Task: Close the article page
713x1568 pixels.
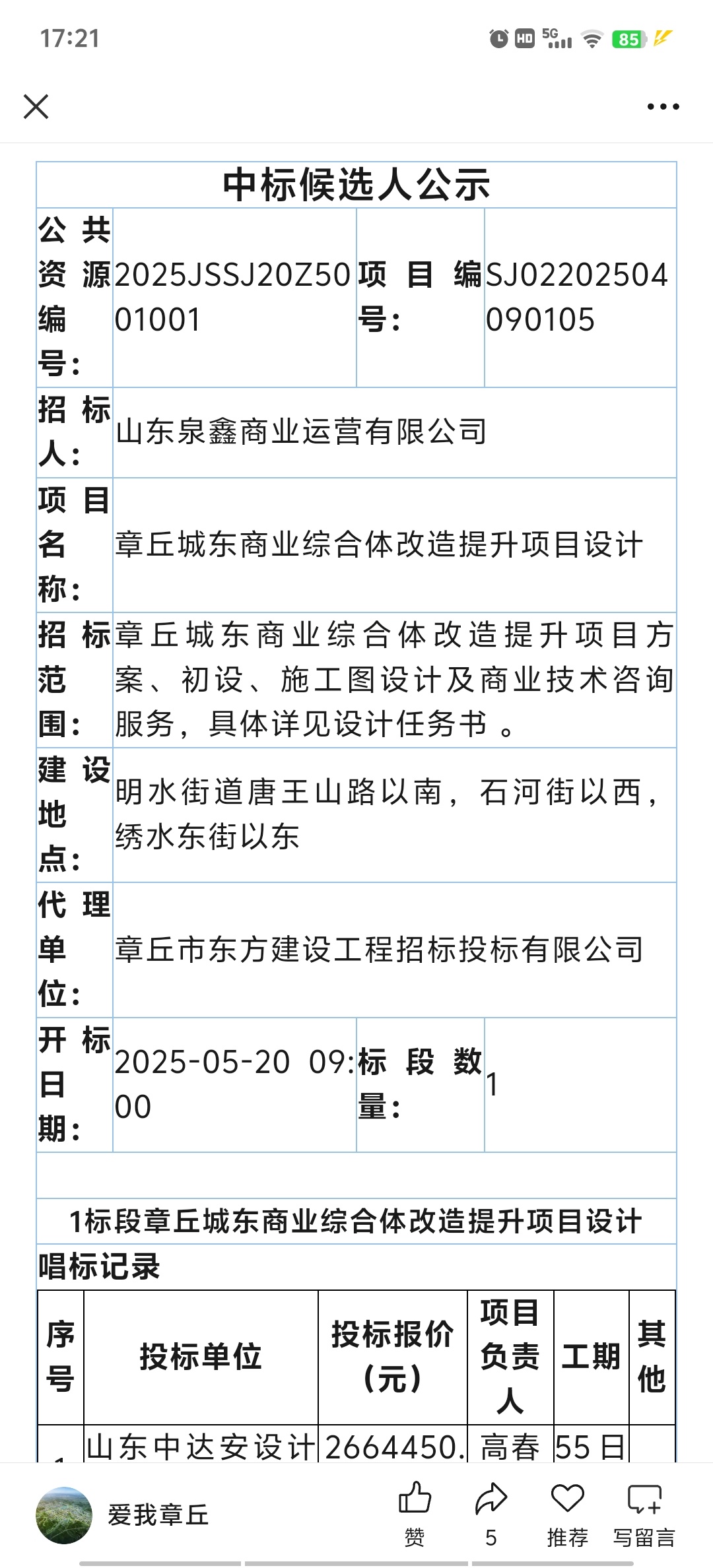Action: pos(36,106)
